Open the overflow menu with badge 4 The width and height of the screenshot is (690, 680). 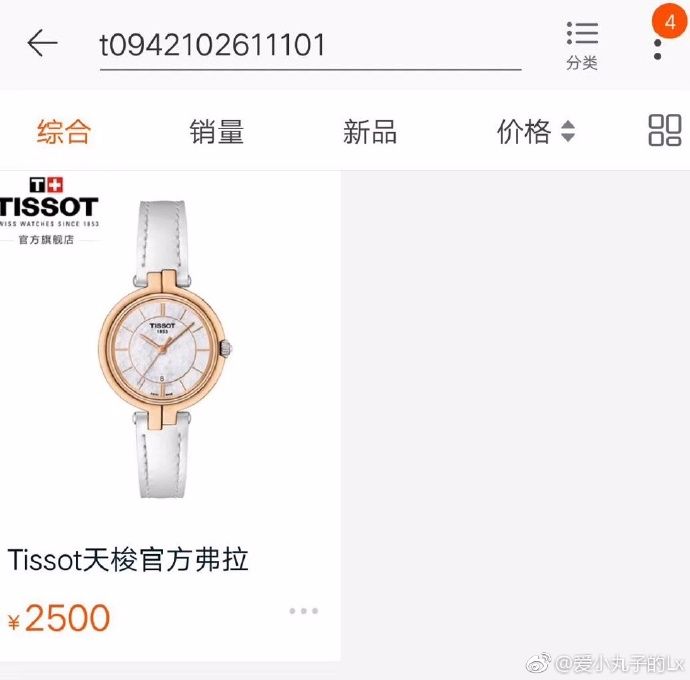(658, 43)
